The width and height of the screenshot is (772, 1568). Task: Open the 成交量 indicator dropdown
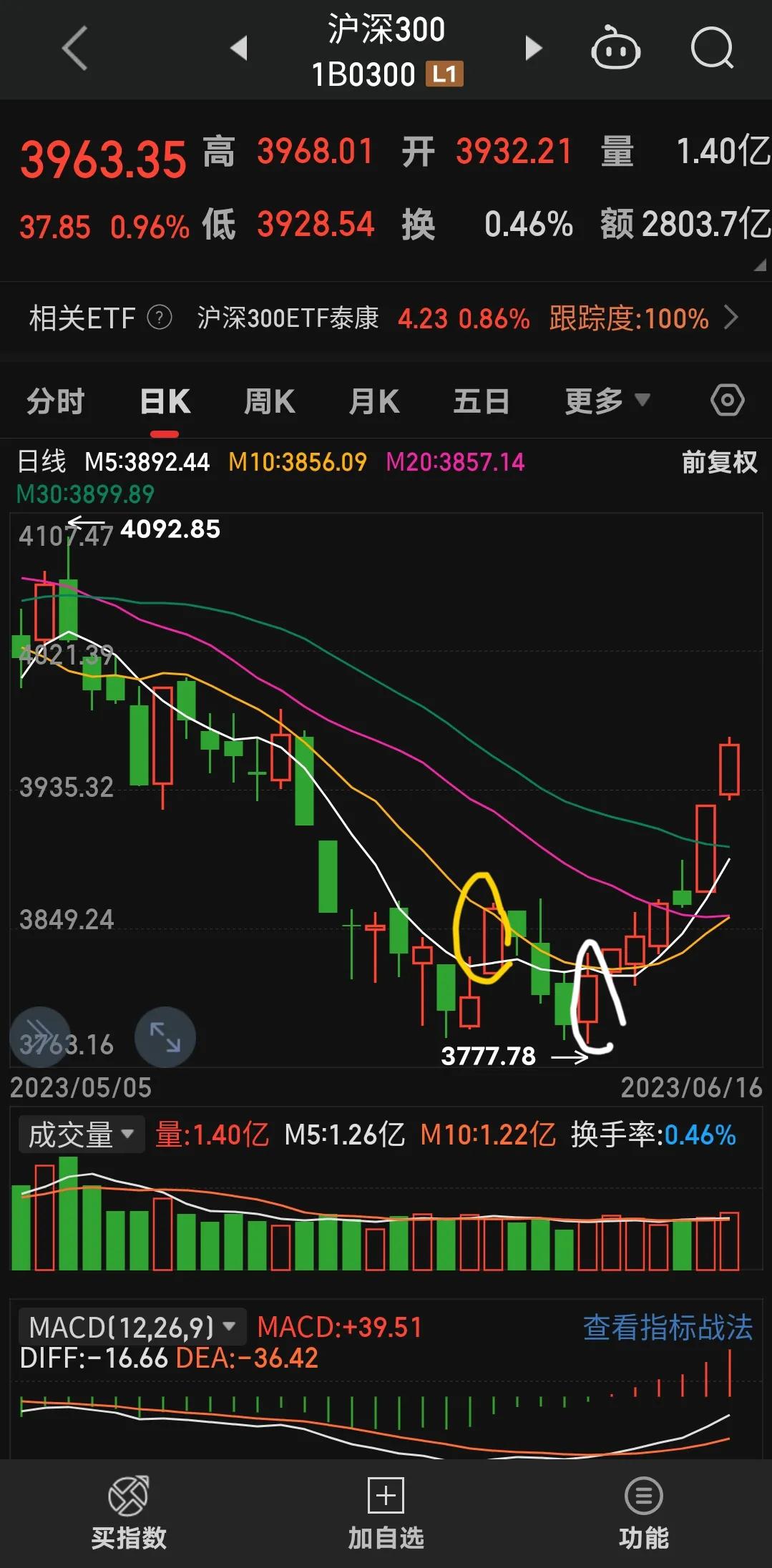click(80, 1134)
